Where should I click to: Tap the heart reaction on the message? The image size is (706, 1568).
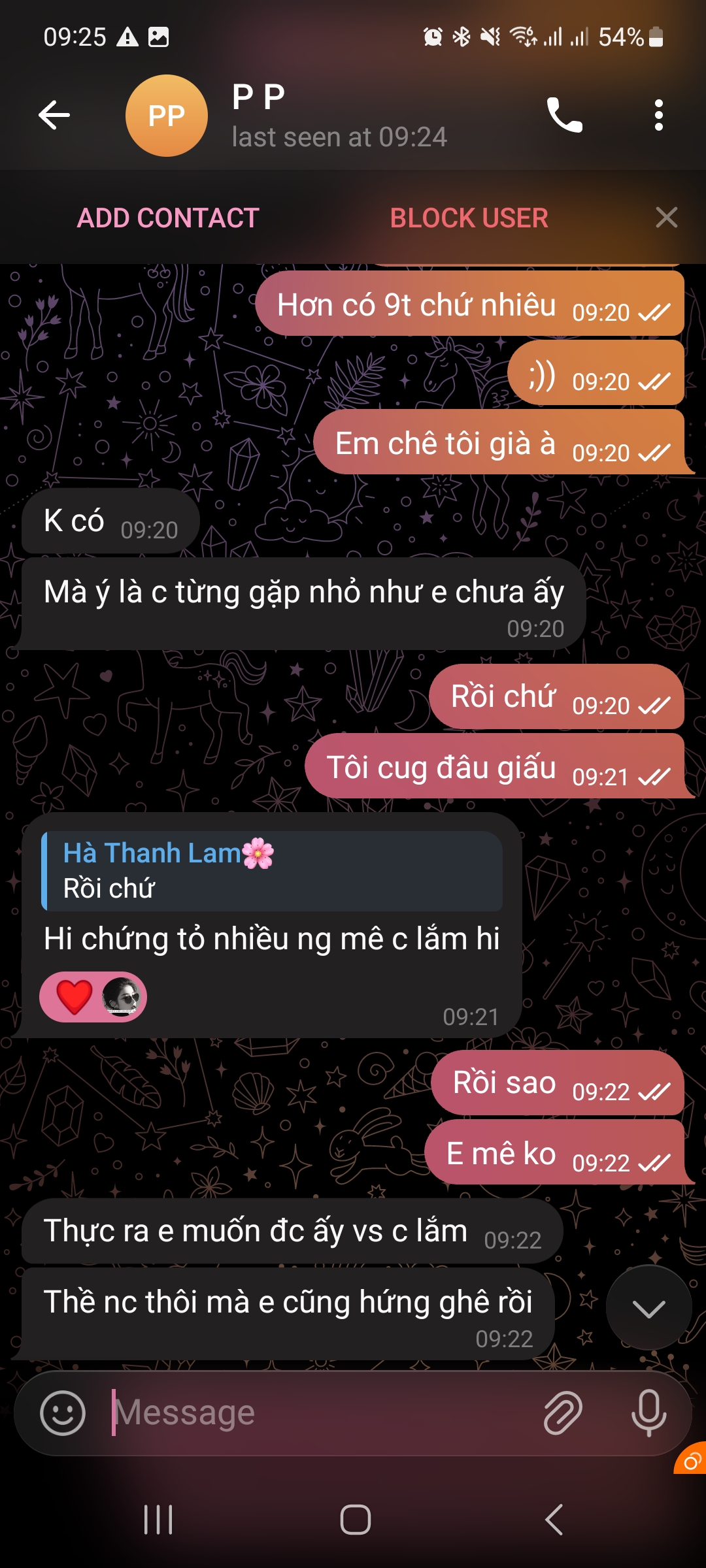click(75, 997)
